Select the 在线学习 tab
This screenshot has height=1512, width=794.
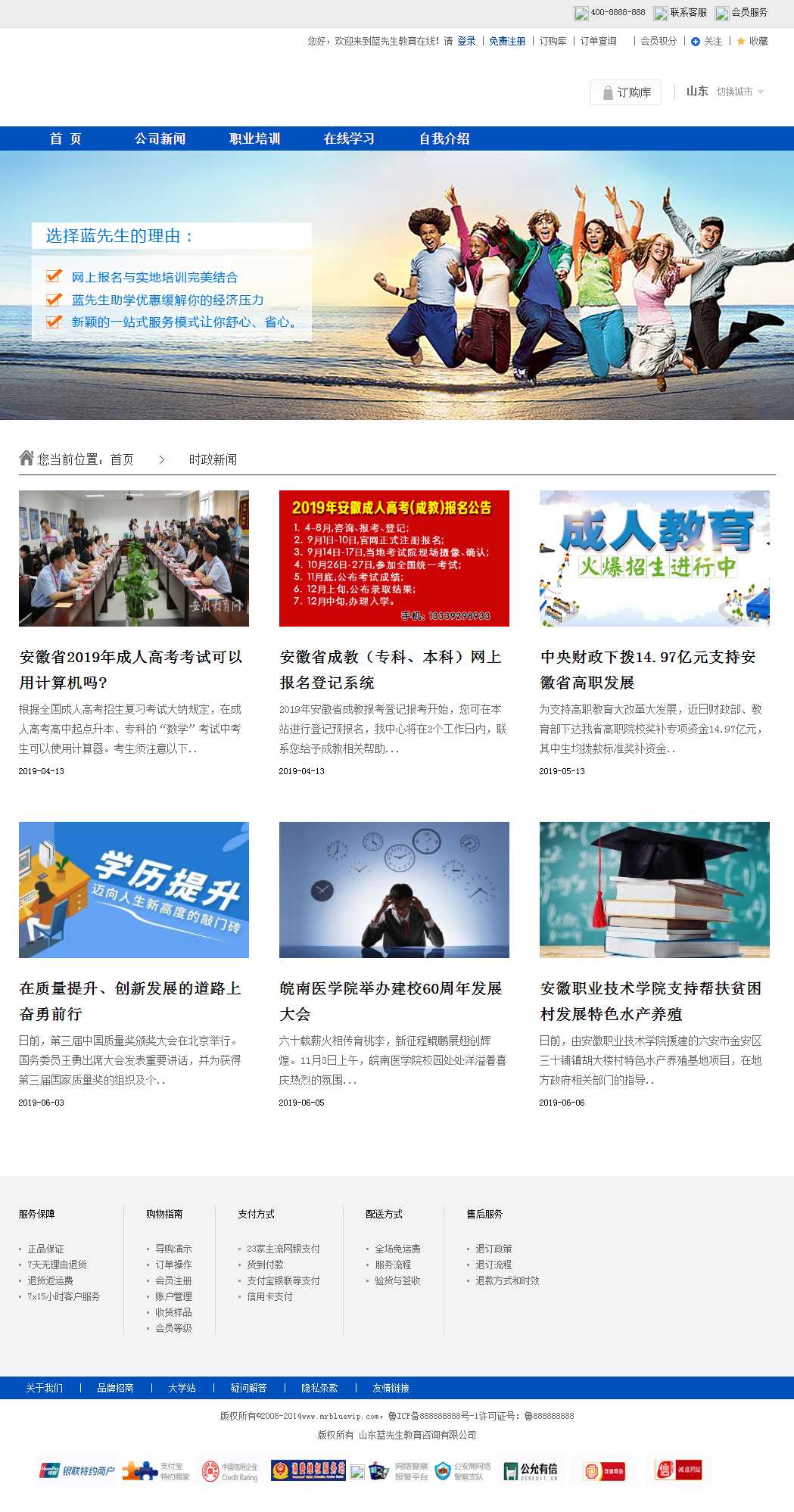[x=349, y=138]
